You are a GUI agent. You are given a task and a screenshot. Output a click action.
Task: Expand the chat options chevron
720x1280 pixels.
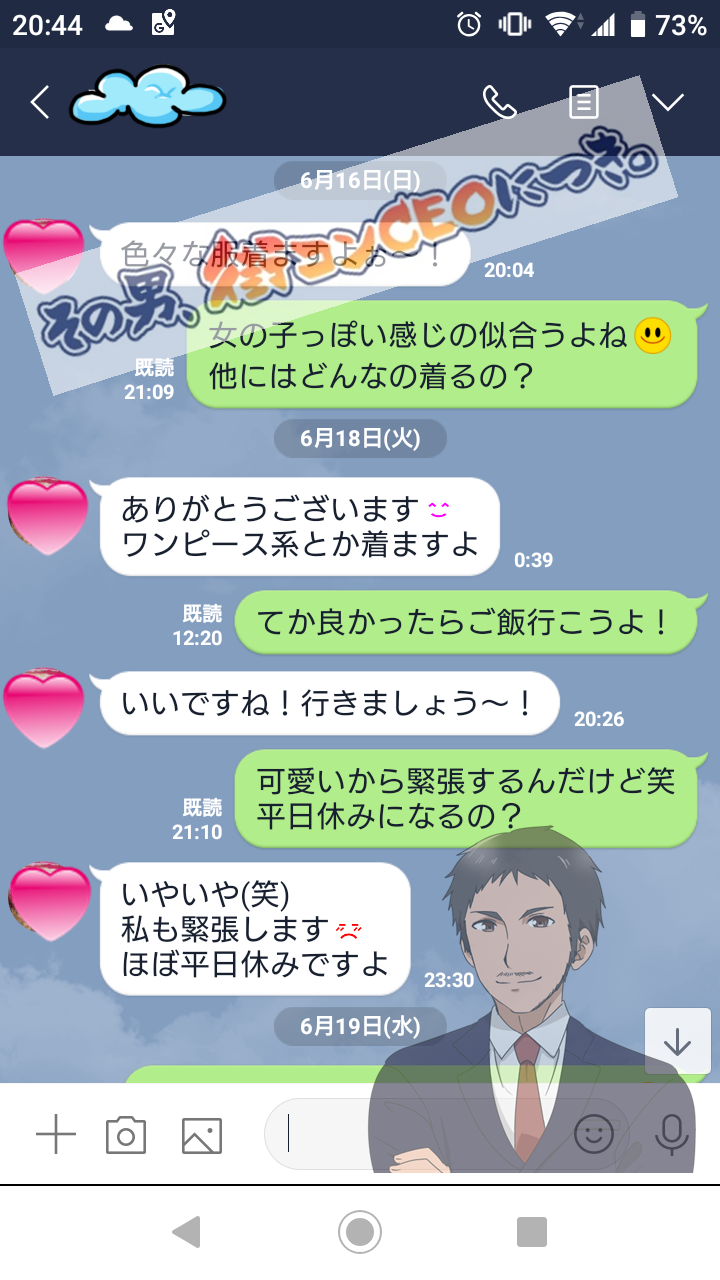click(667, 102)
